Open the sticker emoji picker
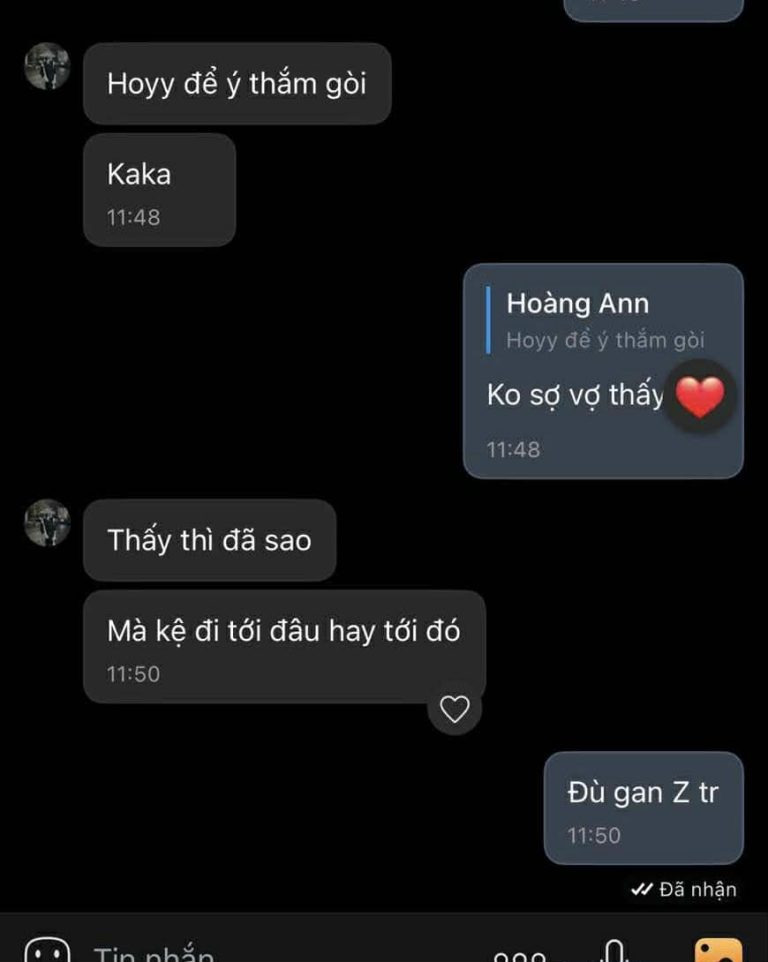This screenshot has height=962, width=768. pyautogui.click(x=47, y=951)
